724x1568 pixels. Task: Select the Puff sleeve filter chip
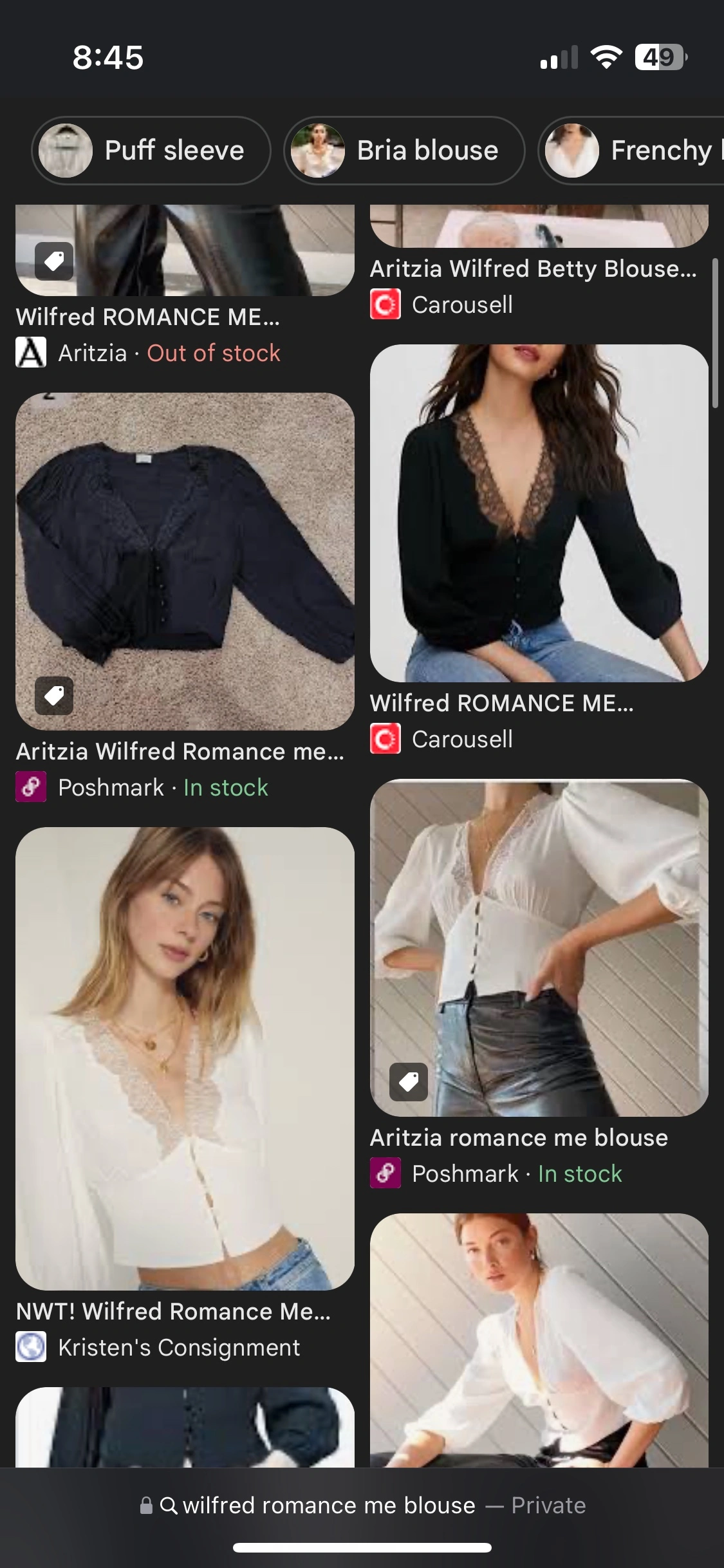[151, 151]
